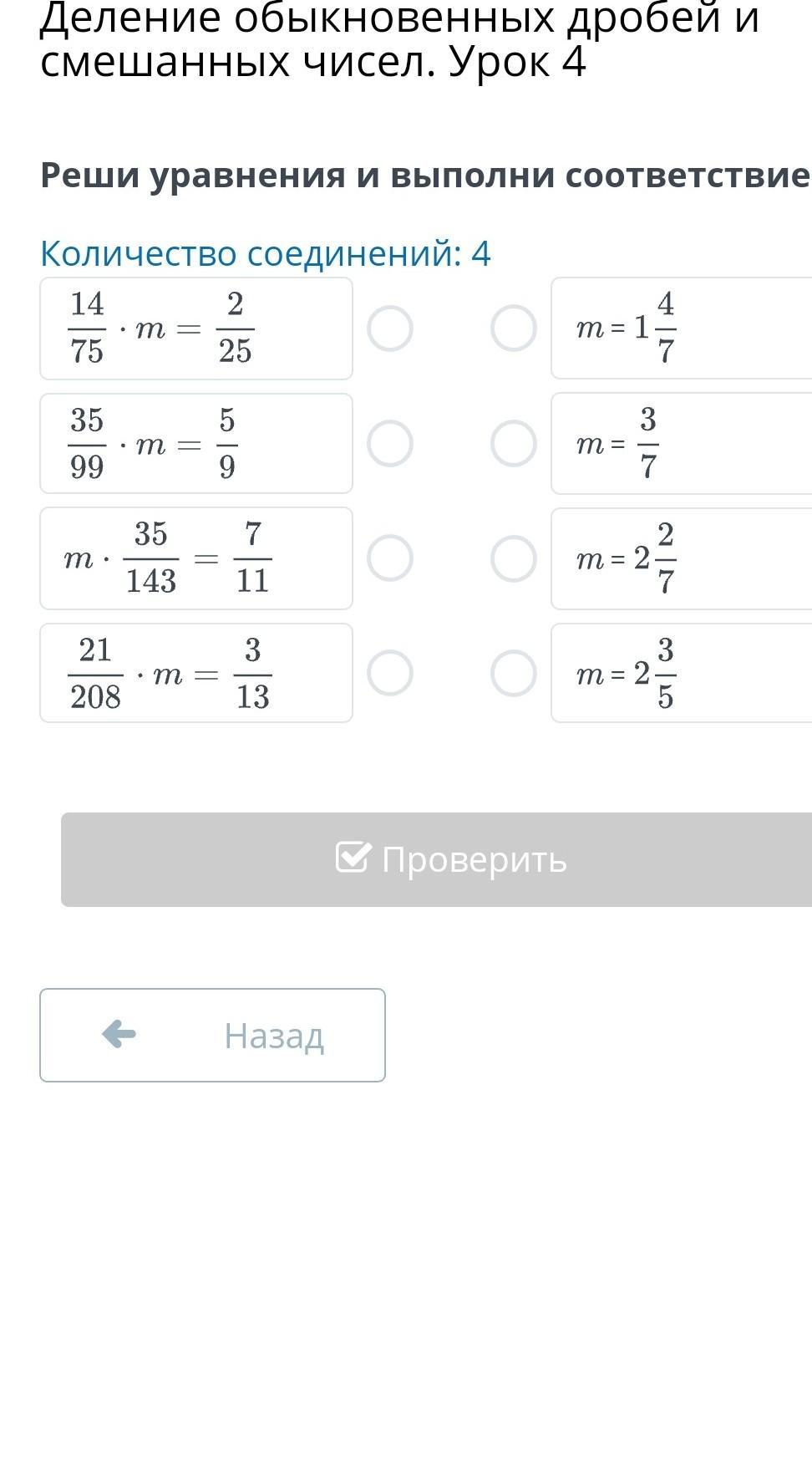Viewport: 812px width, 1477px height.
Task: Select the connector circle beside 35/99 · m = 5/9
Action: (x=390, y=444)
